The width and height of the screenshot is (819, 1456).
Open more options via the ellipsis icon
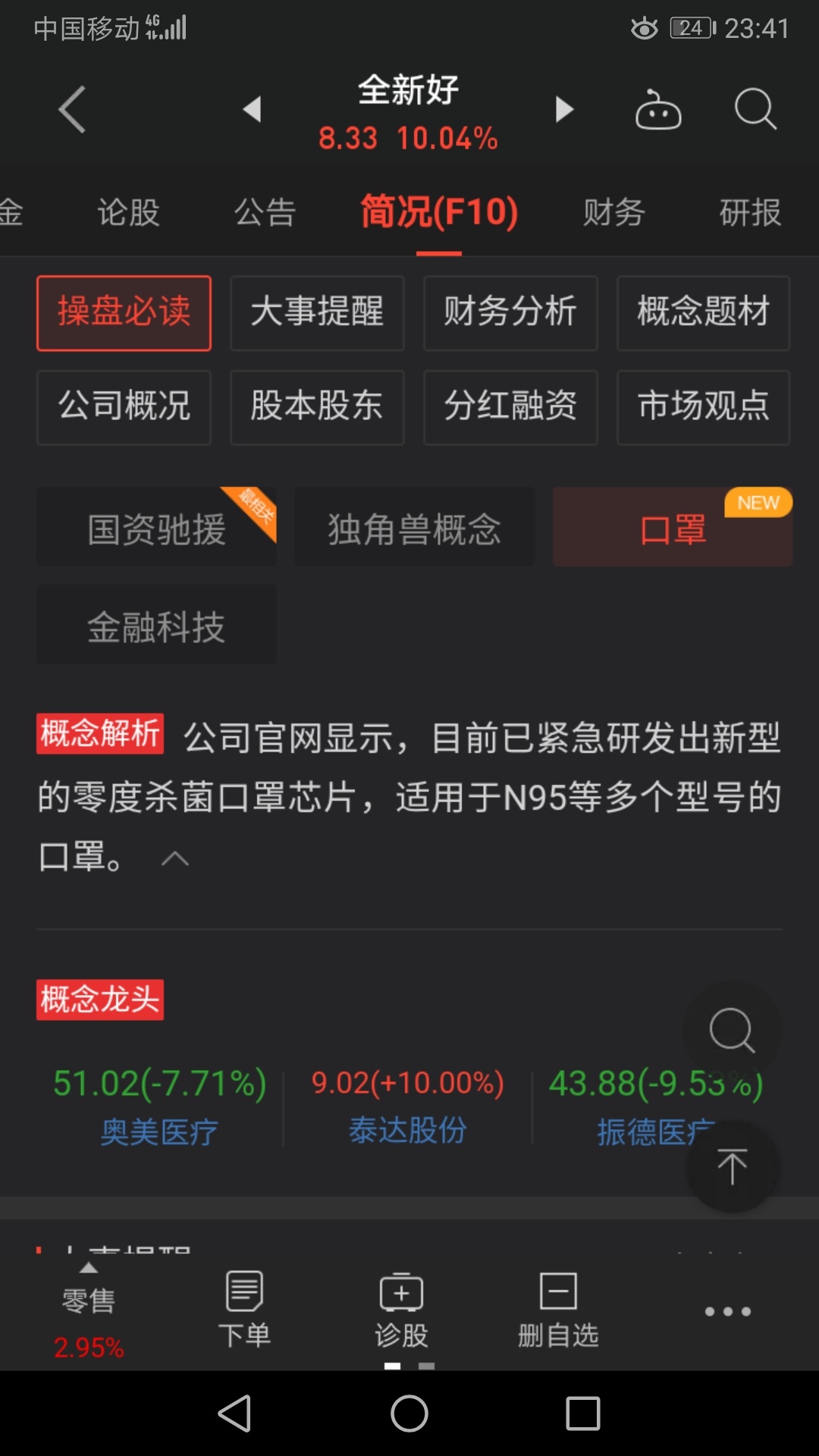[x=727, y=1310]
